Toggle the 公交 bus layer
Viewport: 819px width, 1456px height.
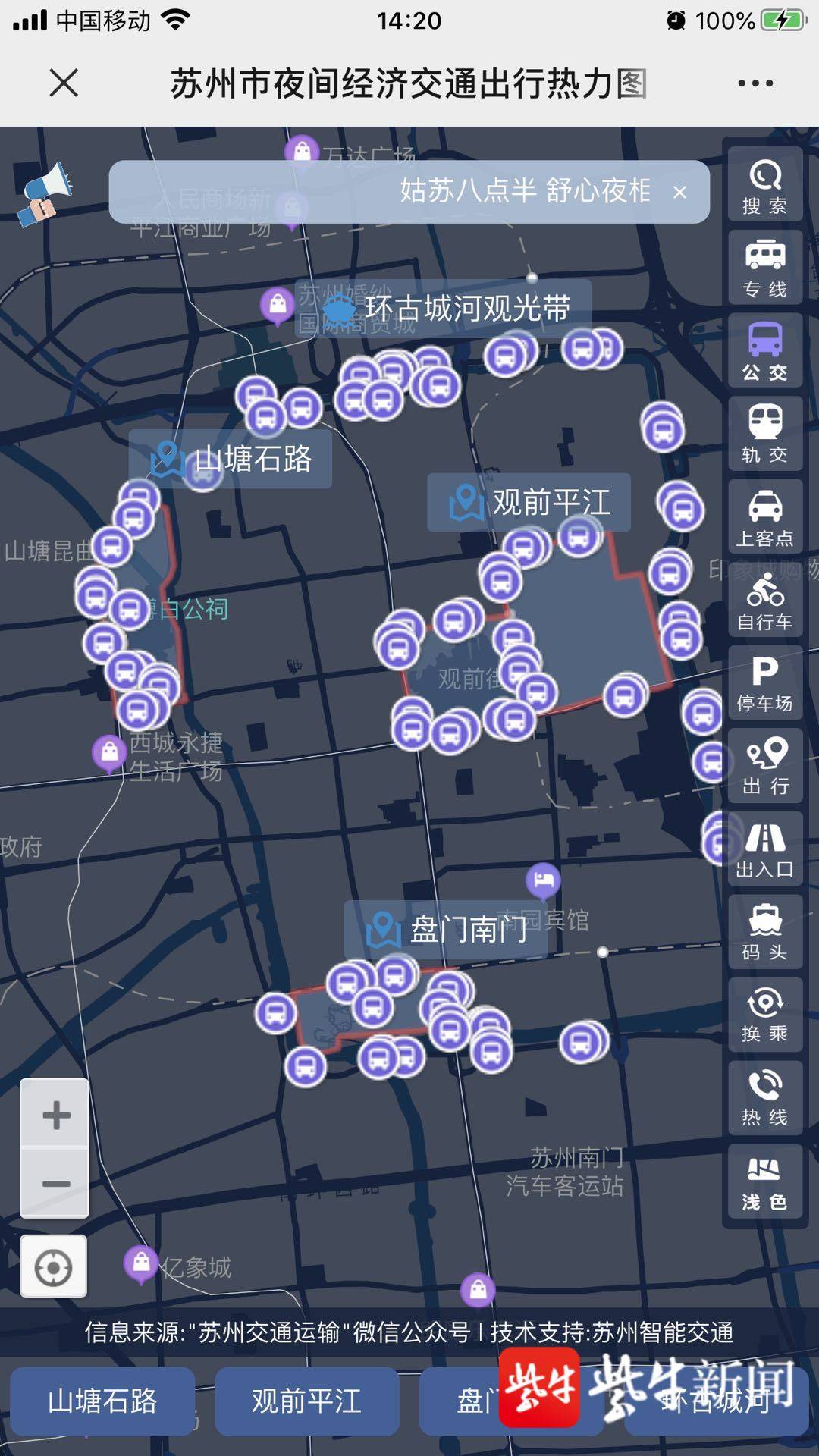765,351
